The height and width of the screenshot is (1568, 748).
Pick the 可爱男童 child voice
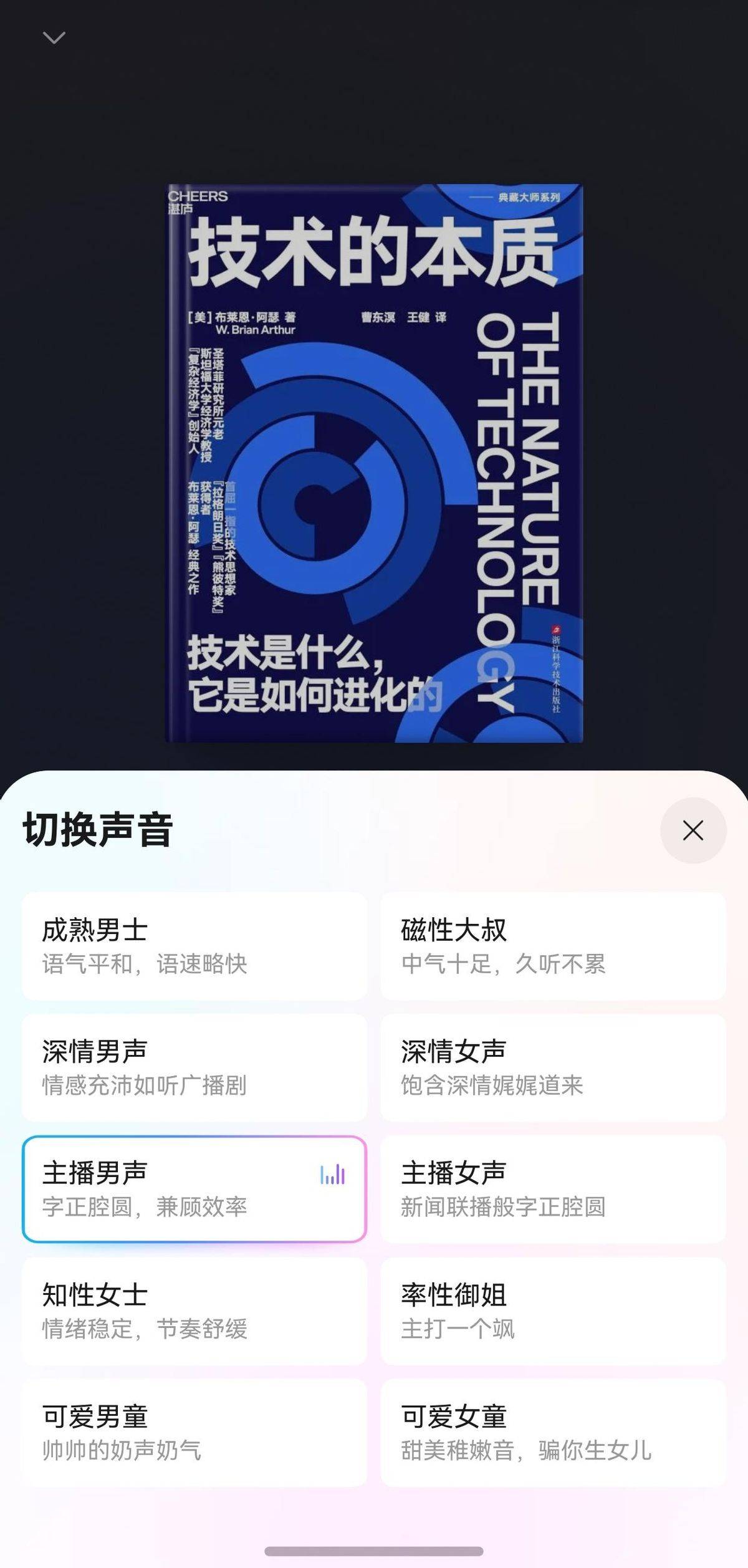[194, 1432]
